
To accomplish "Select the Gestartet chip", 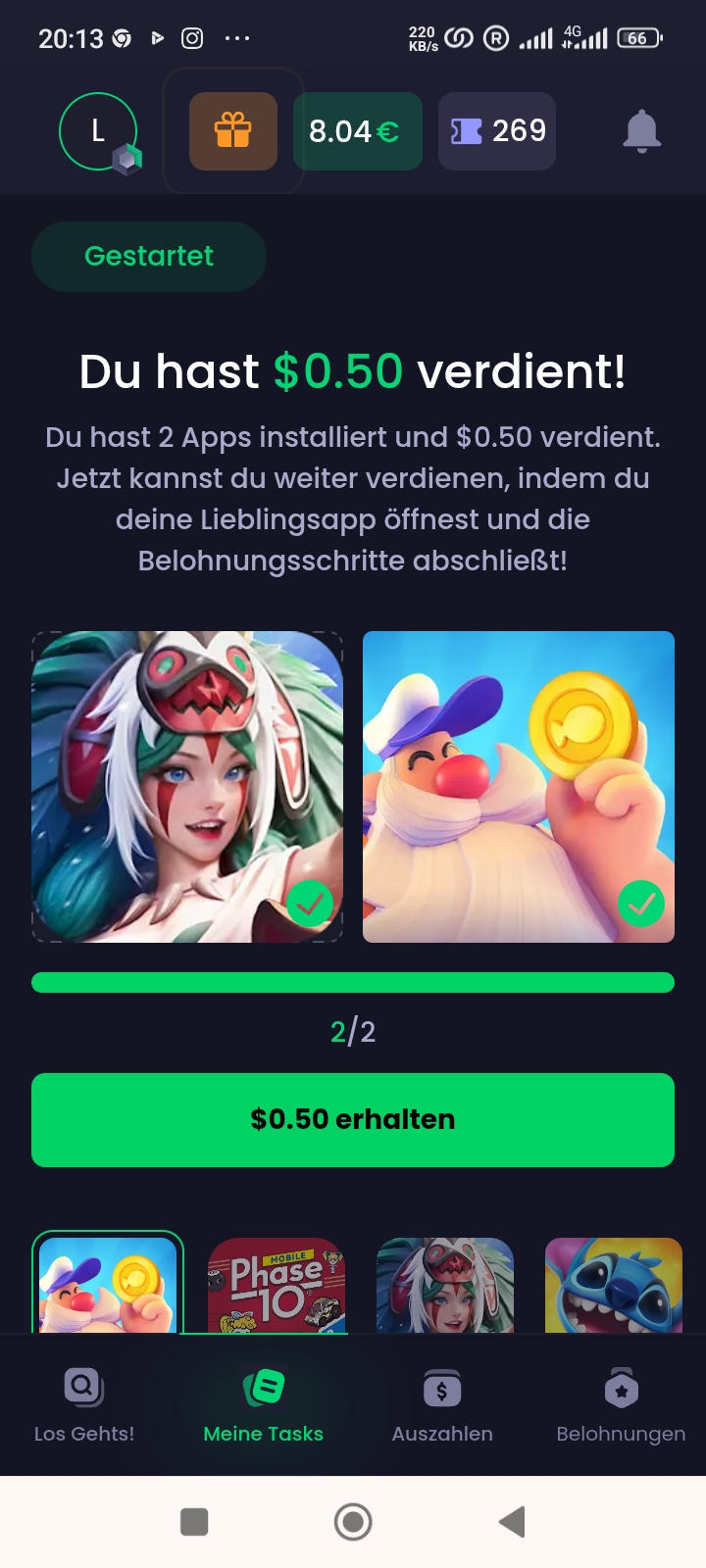I will point(149,257).
